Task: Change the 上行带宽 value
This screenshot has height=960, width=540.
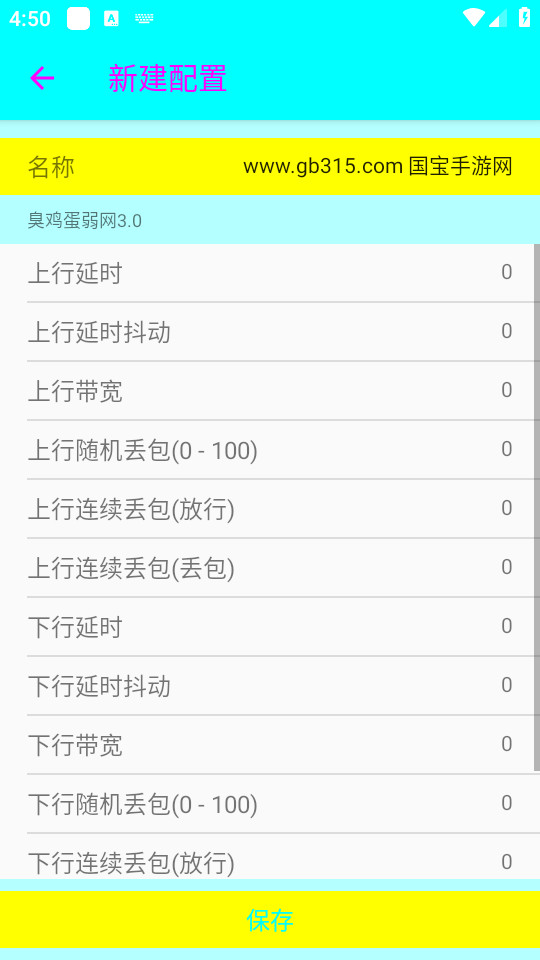Action: pos(270,391)
